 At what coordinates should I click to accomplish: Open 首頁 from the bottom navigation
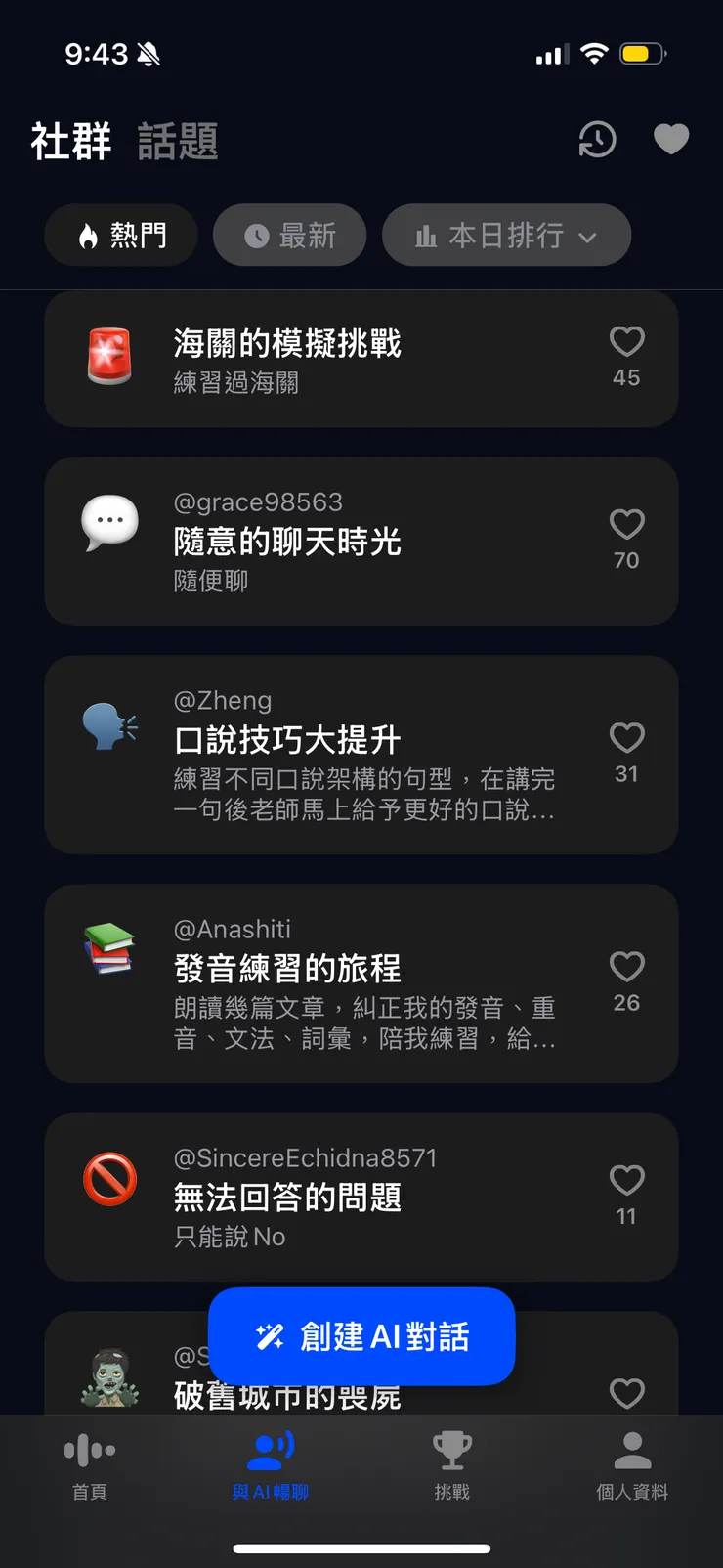coord(89,1466)
